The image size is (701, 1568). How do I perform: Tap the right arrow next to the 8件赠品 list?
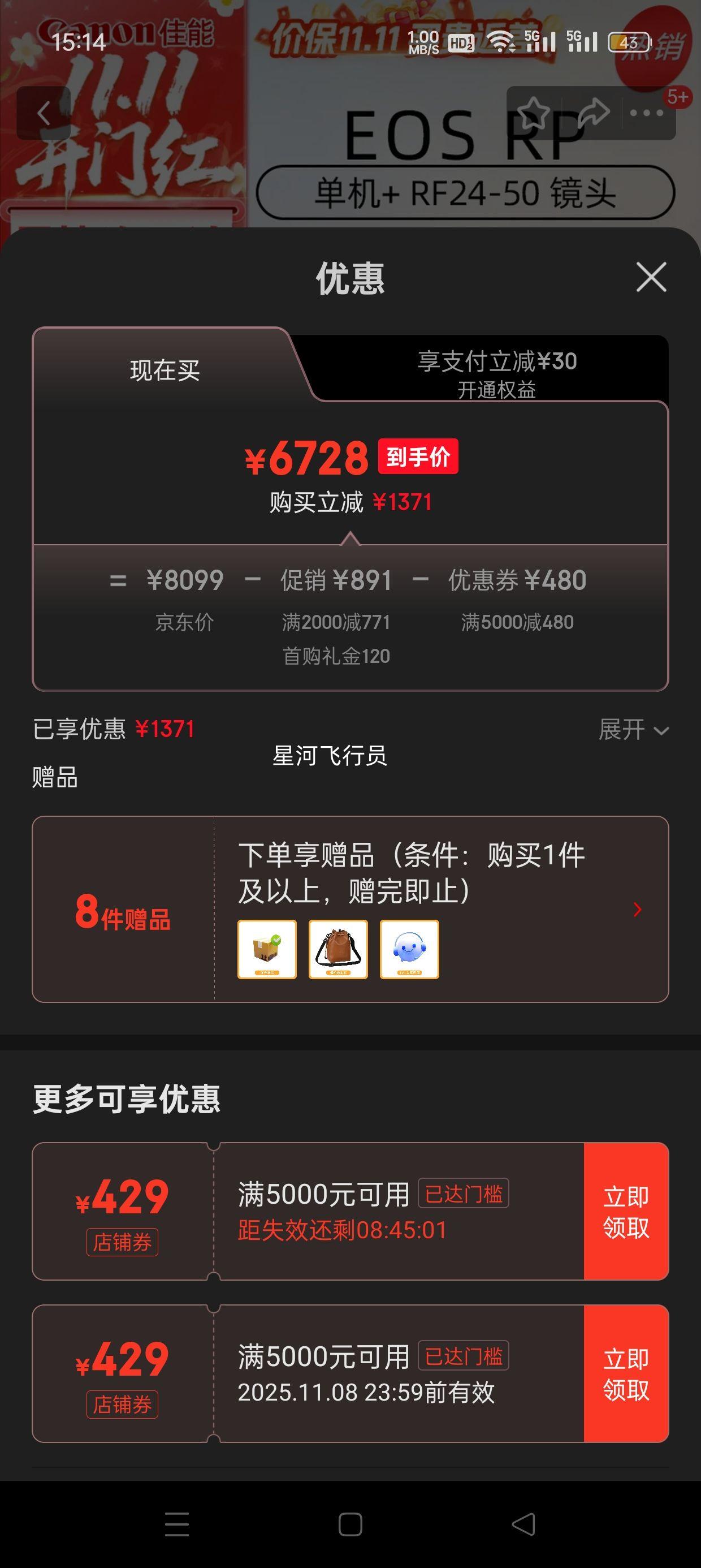pos(638,910)
